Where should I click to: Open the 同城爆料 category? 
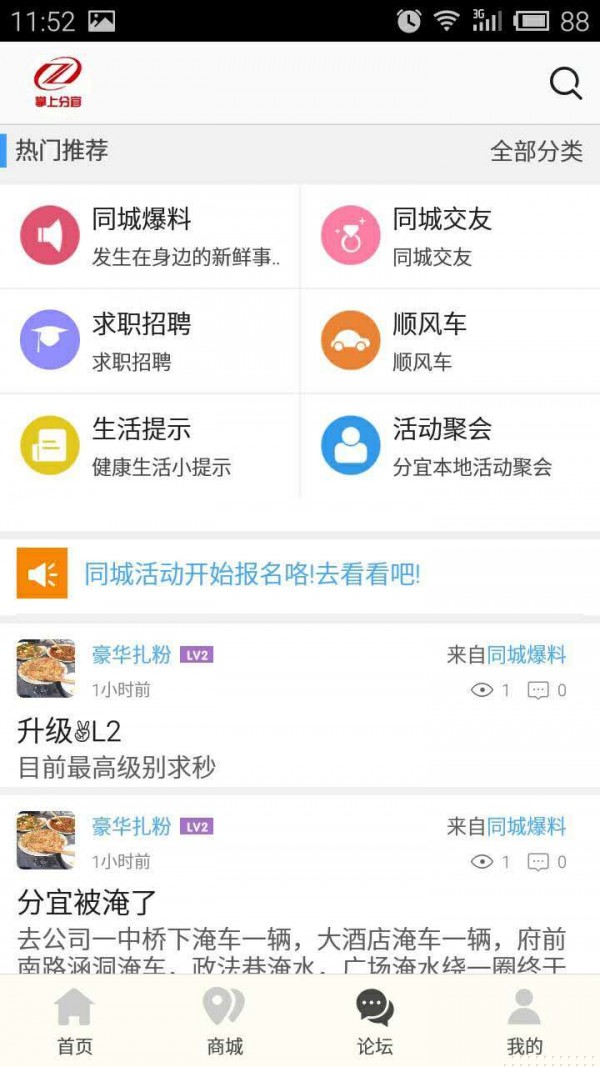150,236
